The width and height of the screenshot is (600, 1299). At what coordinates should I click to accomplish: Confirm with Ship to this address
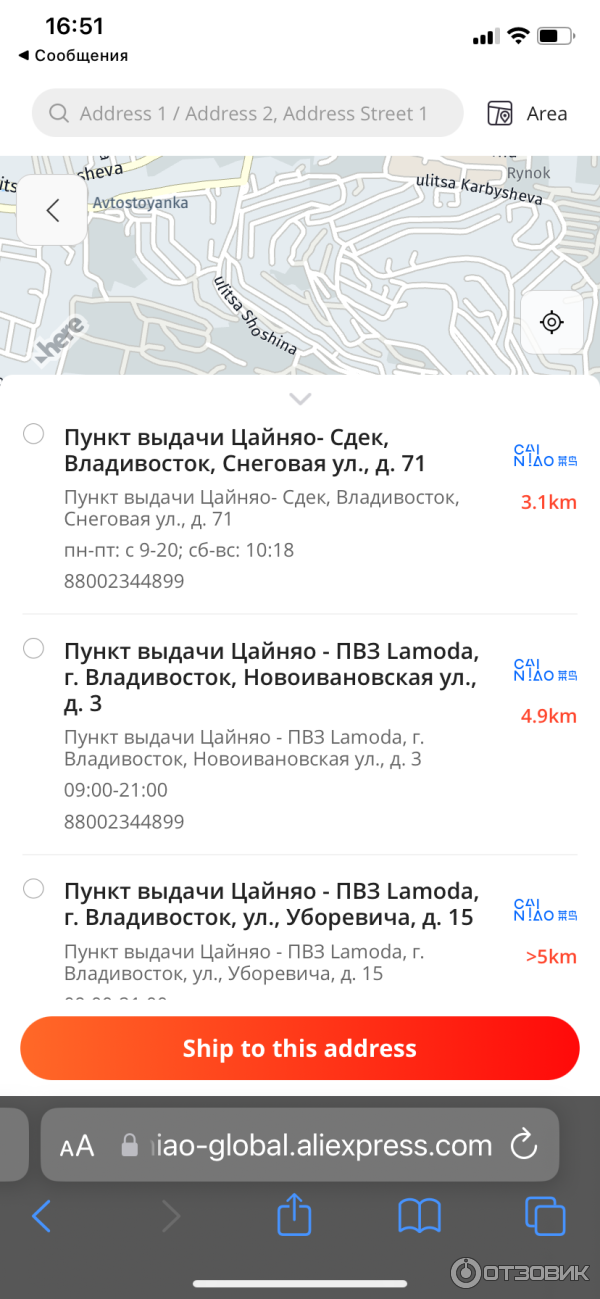pos(300,1048)
